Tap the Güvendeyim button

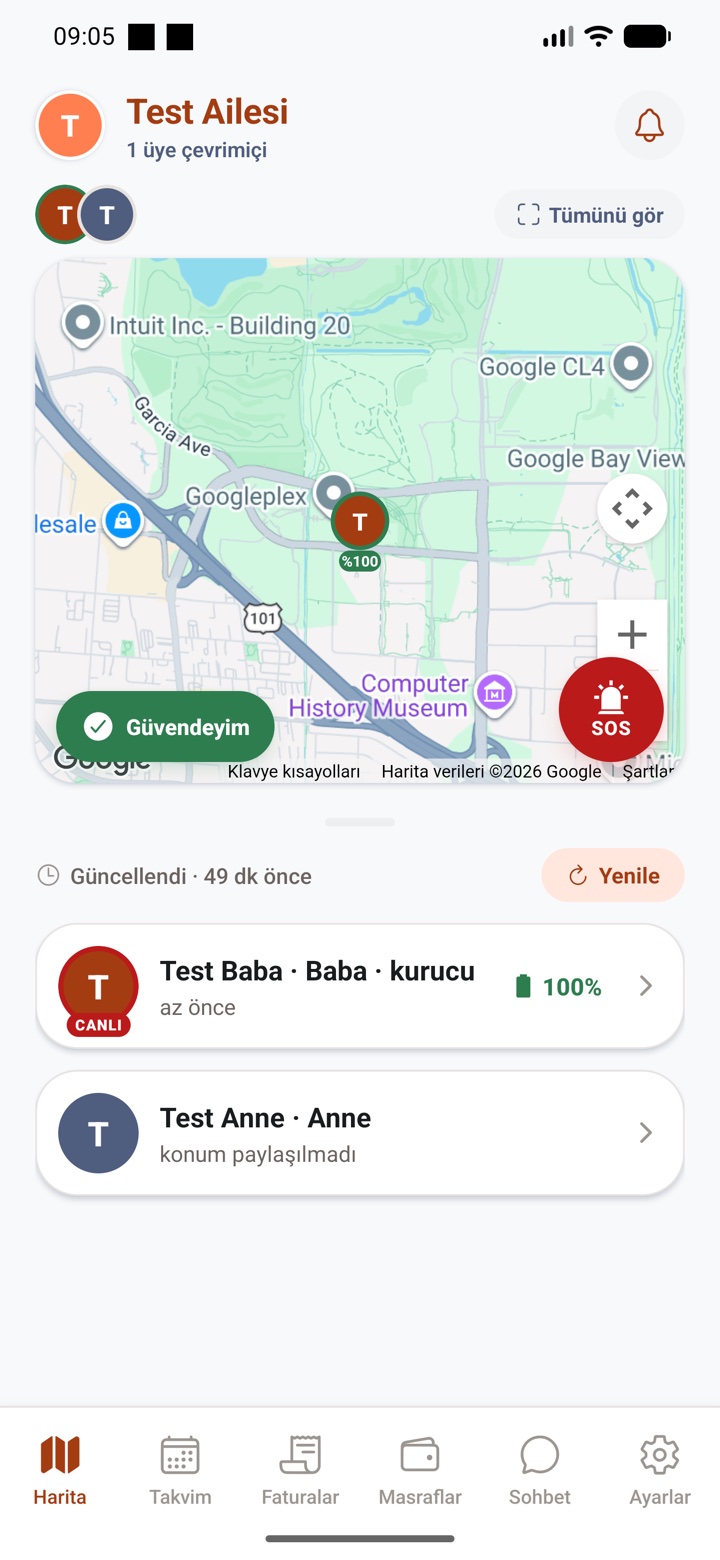(x=165, y=727)
